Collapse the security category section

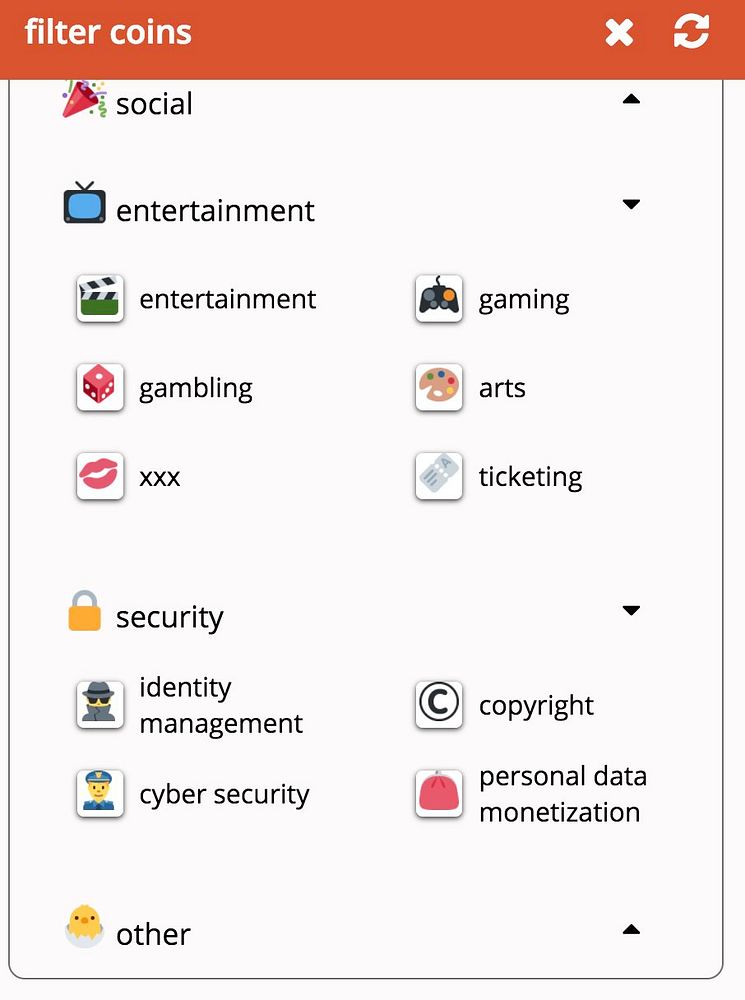[x=630, y=611]
